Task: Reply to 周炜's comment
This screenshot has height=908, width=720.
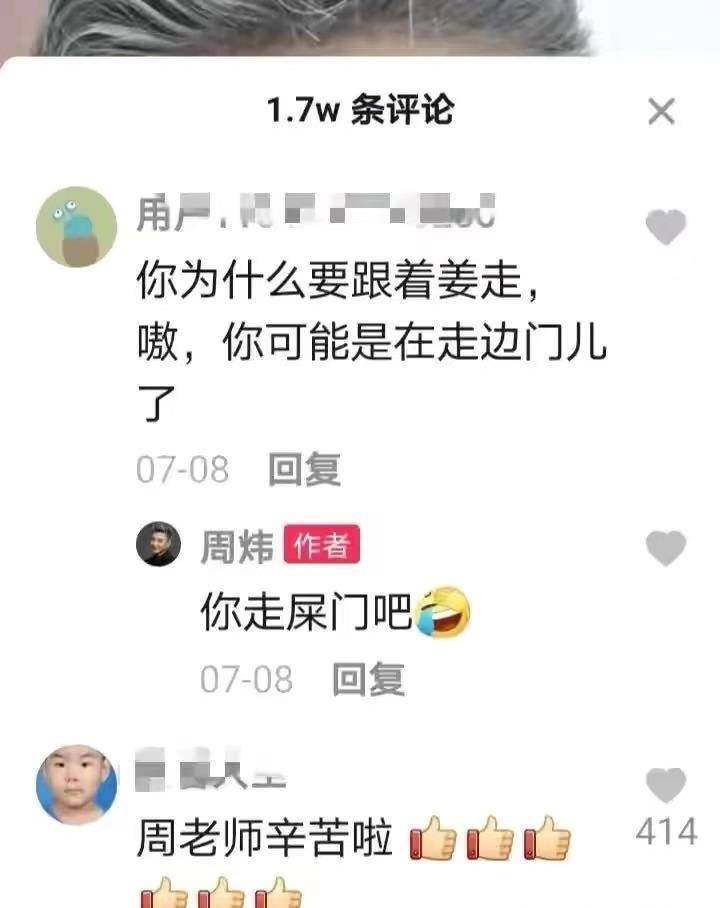Action: [x=367, y=679]
